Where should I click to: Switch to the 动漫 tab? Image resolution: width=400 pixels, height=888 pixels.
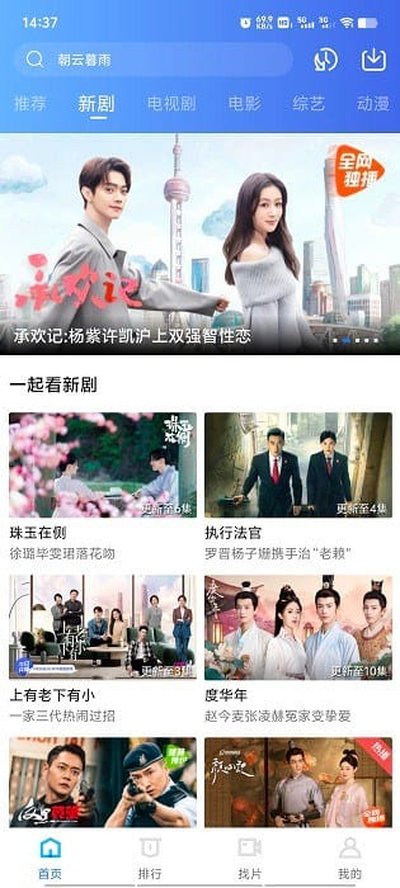373,104
